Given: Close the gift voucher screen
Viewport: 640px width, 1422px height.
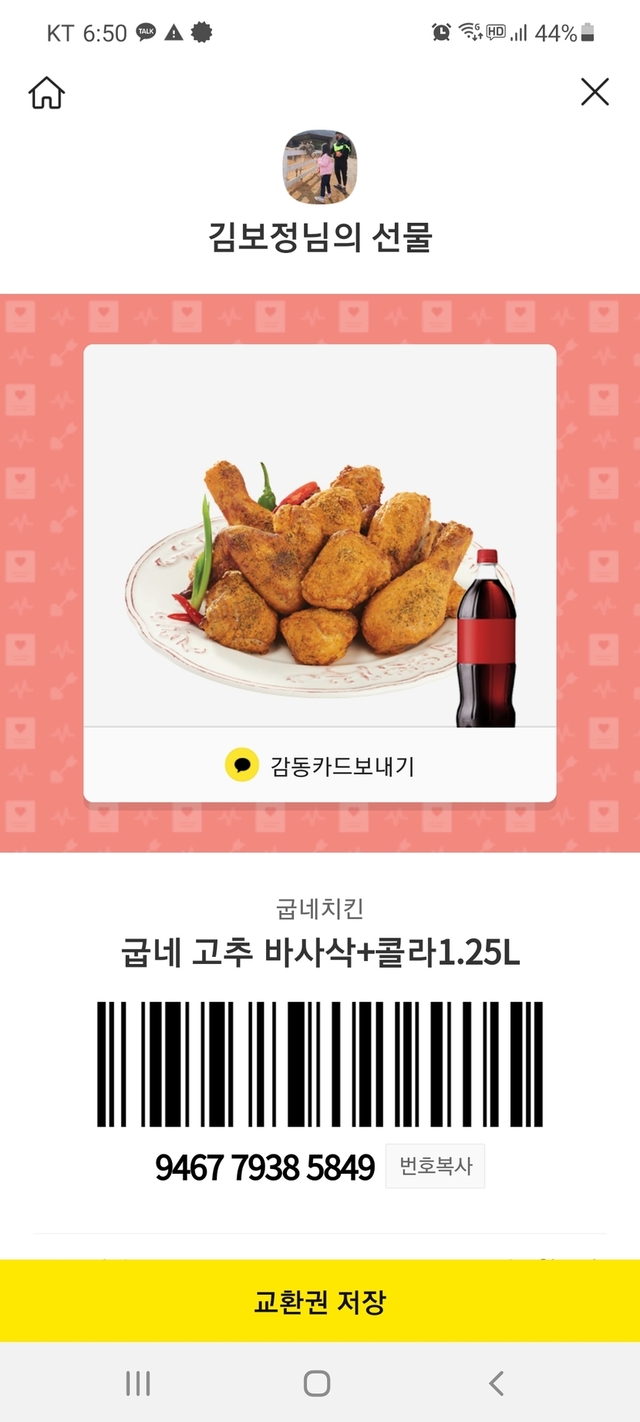Looking at the screenshot, I should [595, 93].
